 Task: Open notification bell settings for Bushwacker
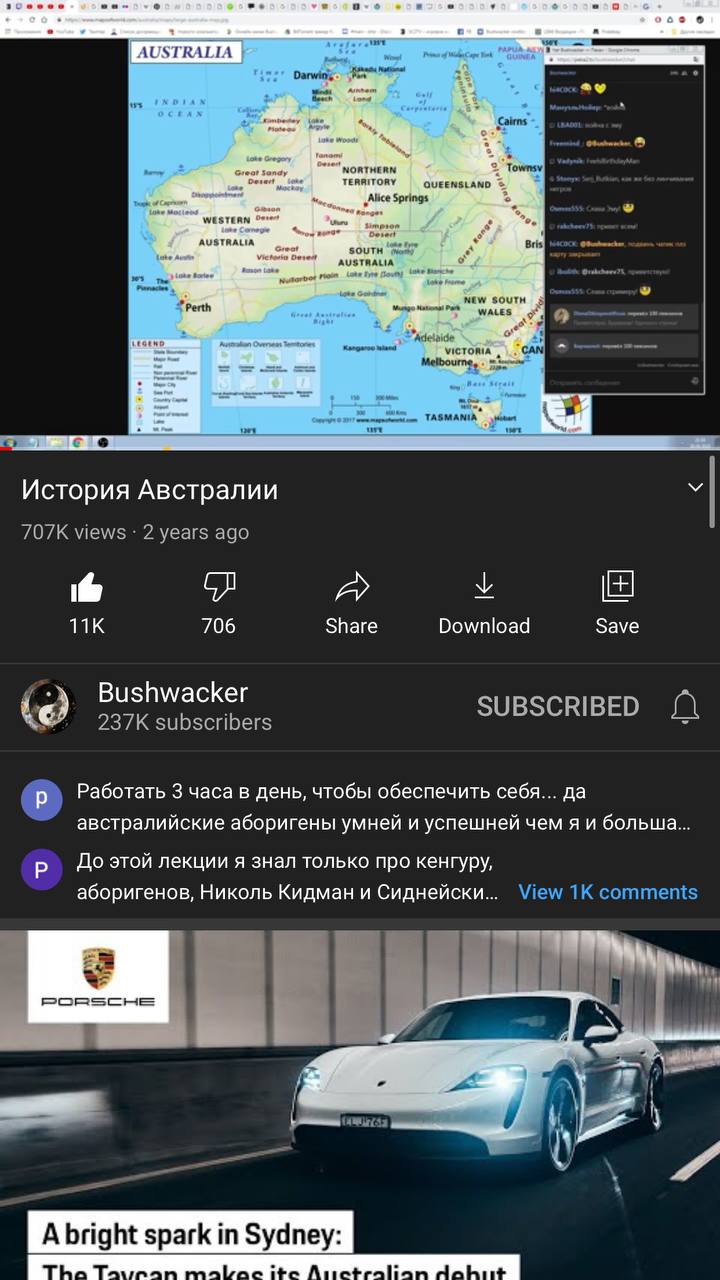(x=685, y=706)
